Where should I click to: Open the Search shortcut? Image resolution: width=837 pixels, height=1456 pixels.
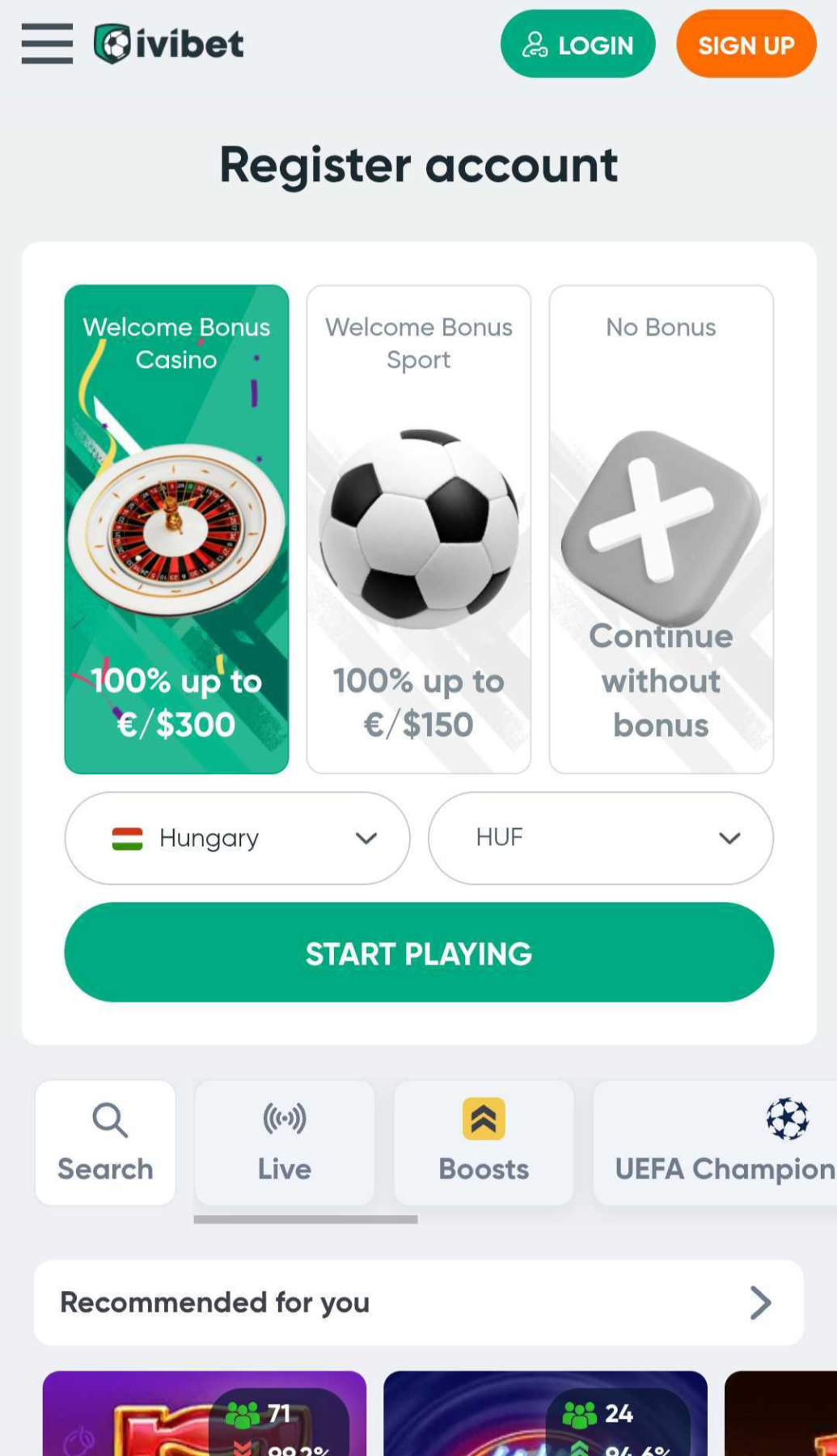[105, 1142]
